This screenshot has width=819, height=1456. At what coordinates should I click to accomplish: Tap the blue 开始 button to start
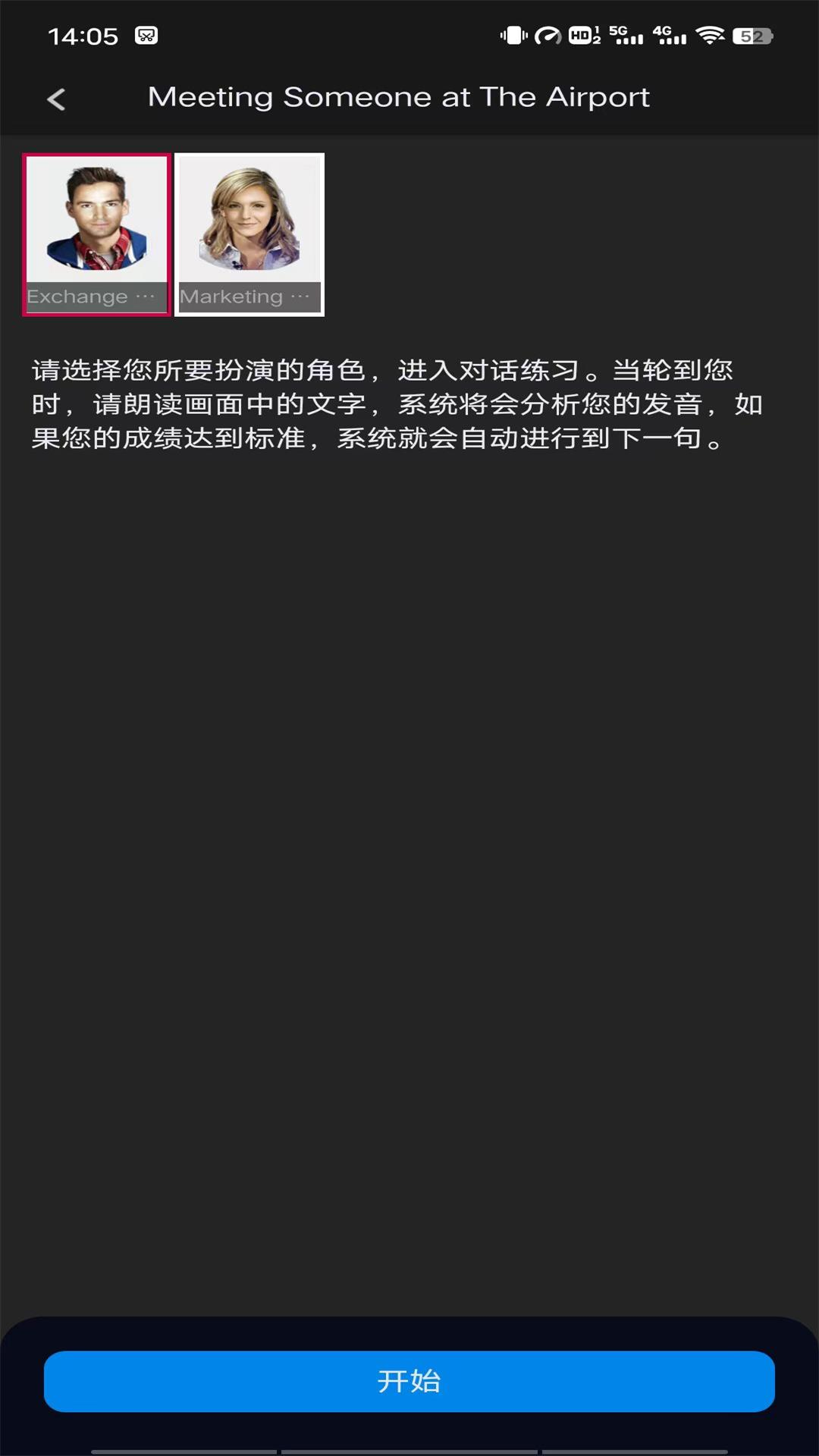[x=409, y=1381]
